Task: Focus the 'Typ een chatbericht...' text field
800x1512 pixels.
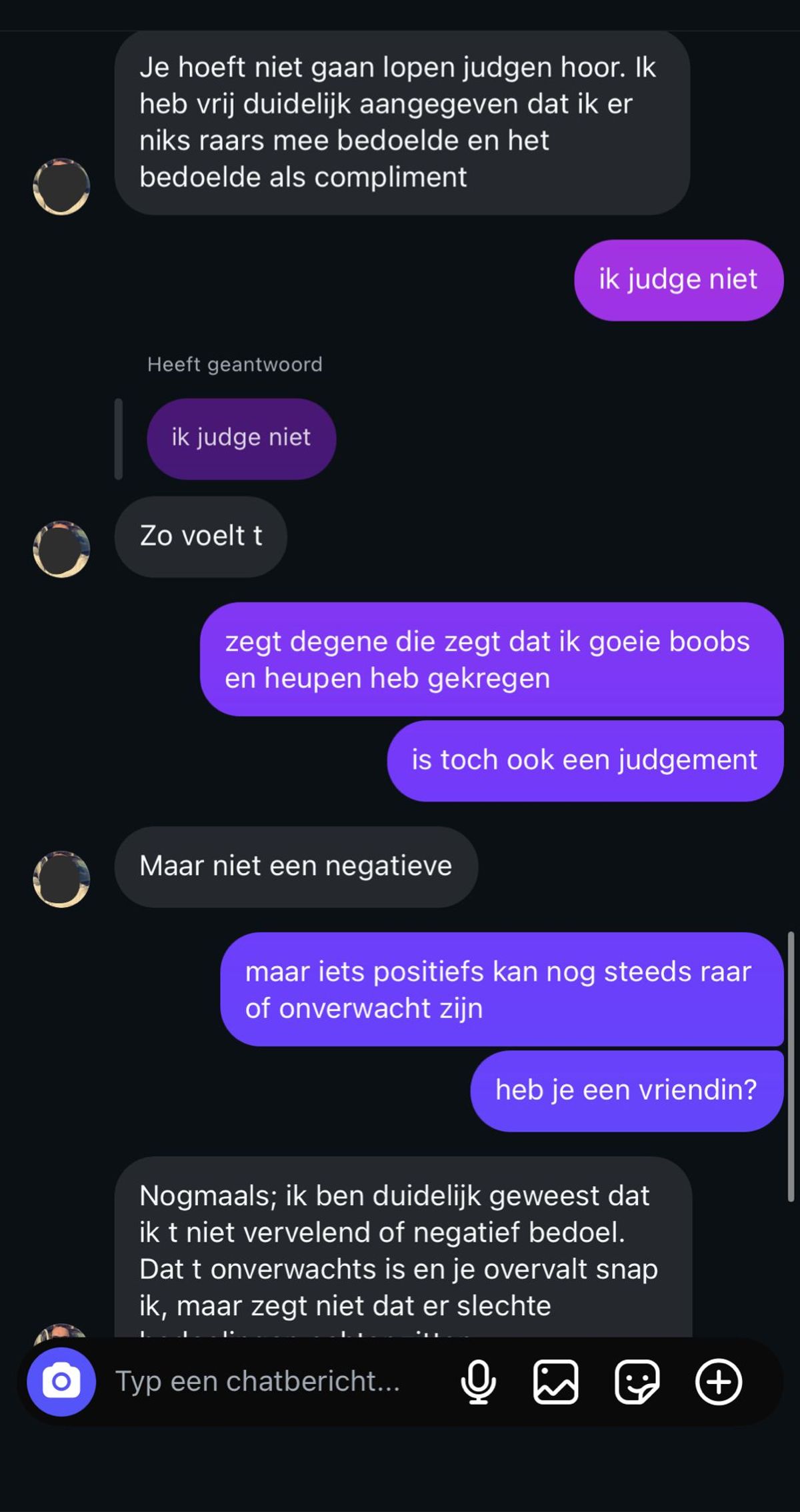Action: click(267, 1381)
